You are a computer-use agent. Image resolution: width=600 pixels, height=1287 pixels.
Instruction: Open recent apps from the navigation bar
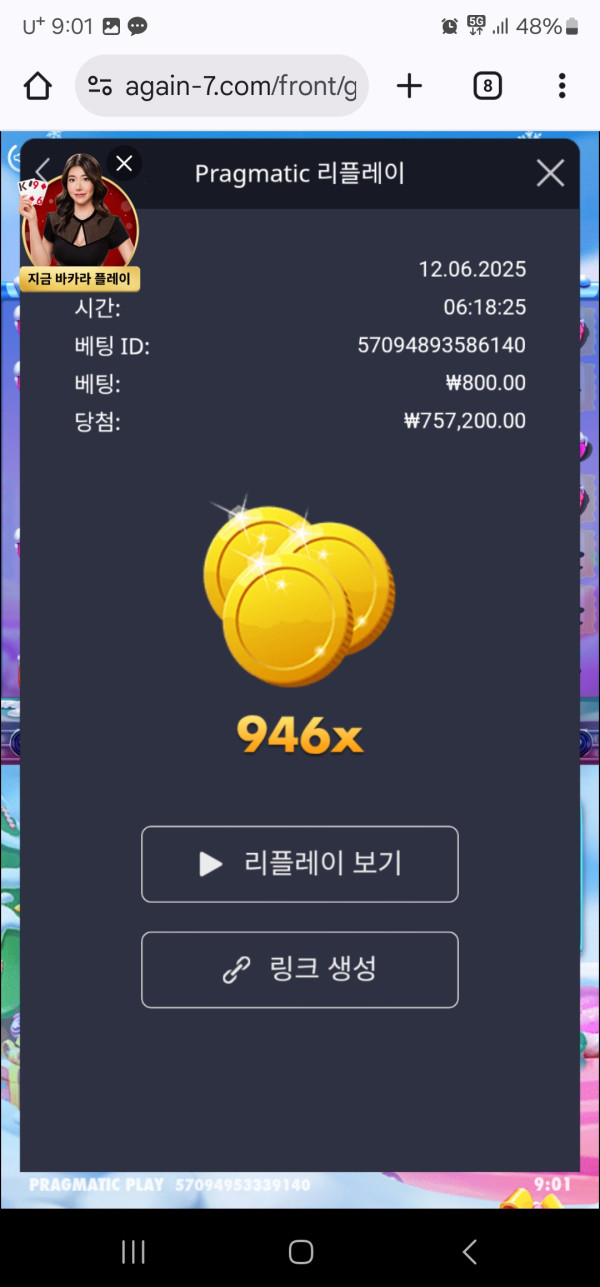pyautogui.click(x=133, y=1251)
